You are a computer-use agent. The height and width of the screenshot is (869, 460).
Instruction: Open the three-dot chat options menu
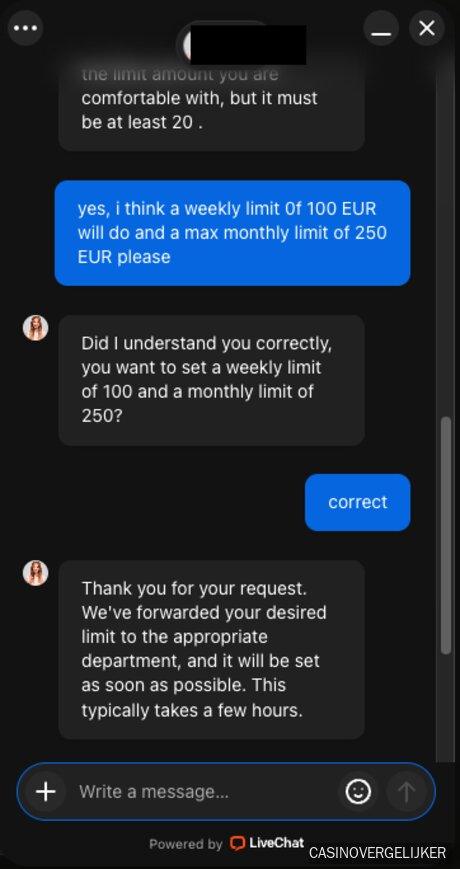[25, 28]
